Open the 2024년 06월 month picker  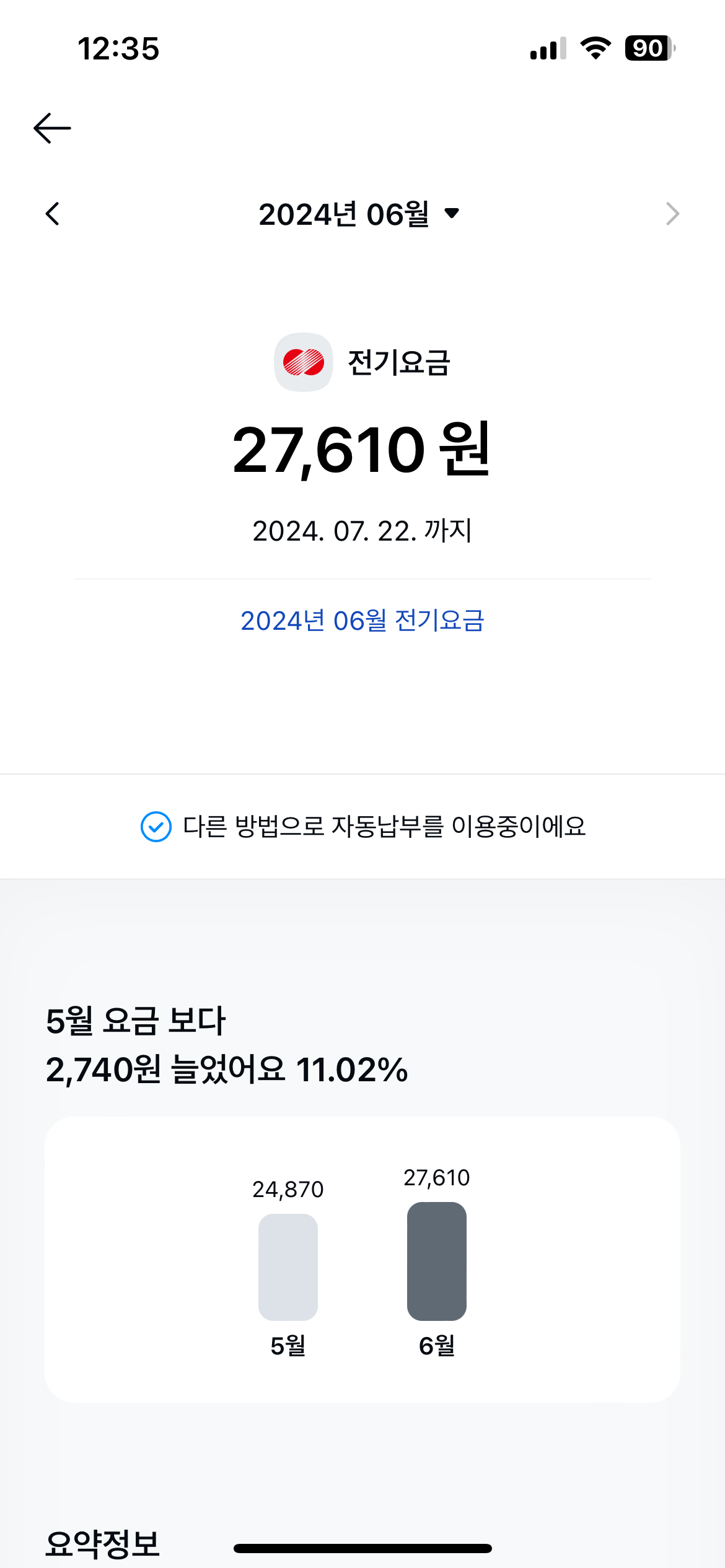tap(359, 214)
